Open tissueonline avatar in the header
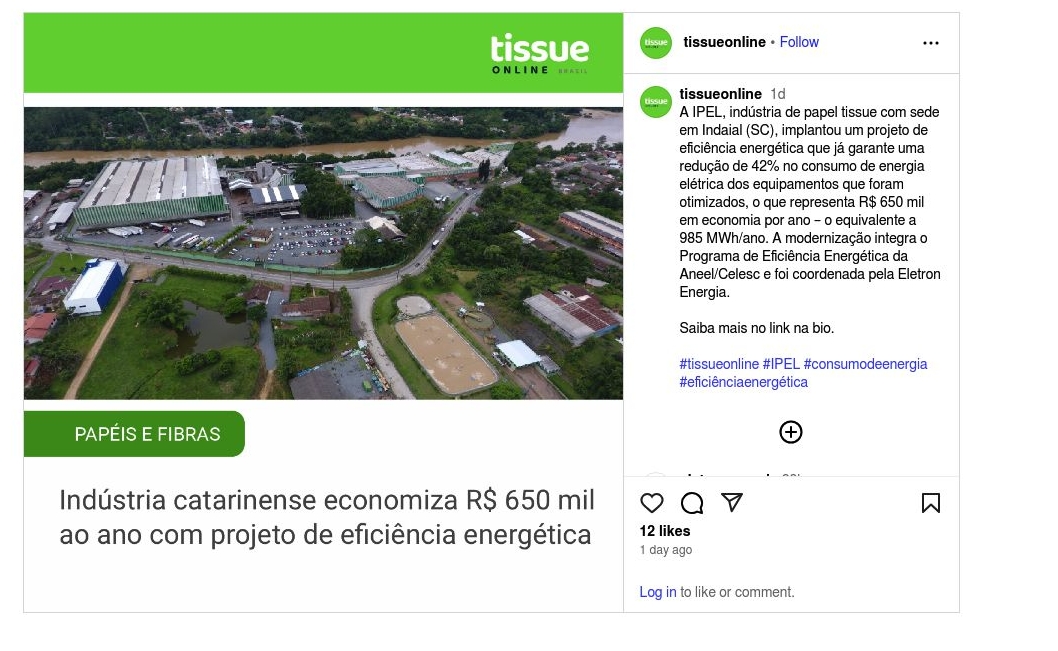This screenshot has width=1058, height=651. [x=656, y=43]
